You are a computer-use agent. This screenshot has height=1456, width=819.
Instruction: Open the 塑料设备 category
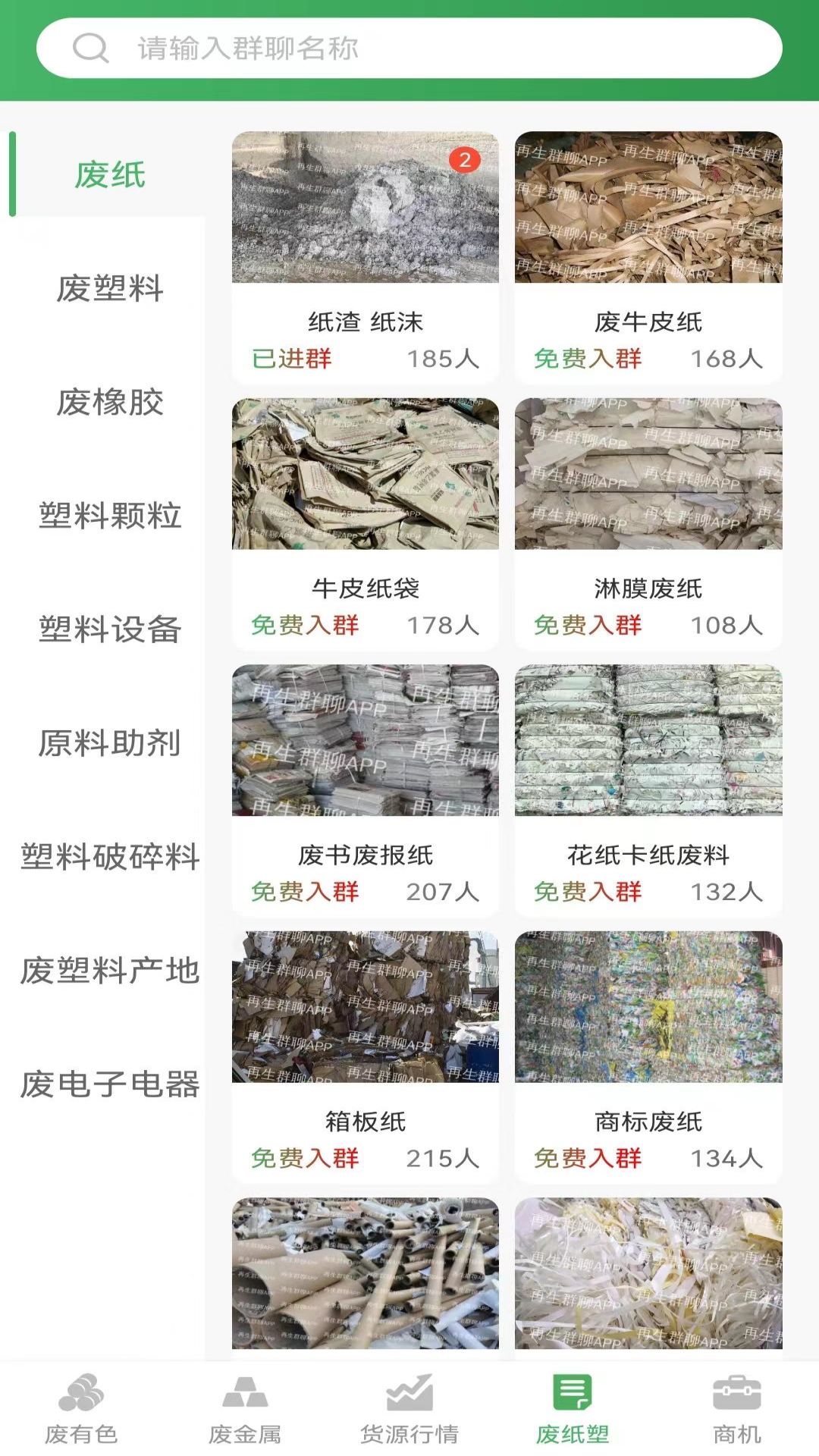click(x=110, y=630)
